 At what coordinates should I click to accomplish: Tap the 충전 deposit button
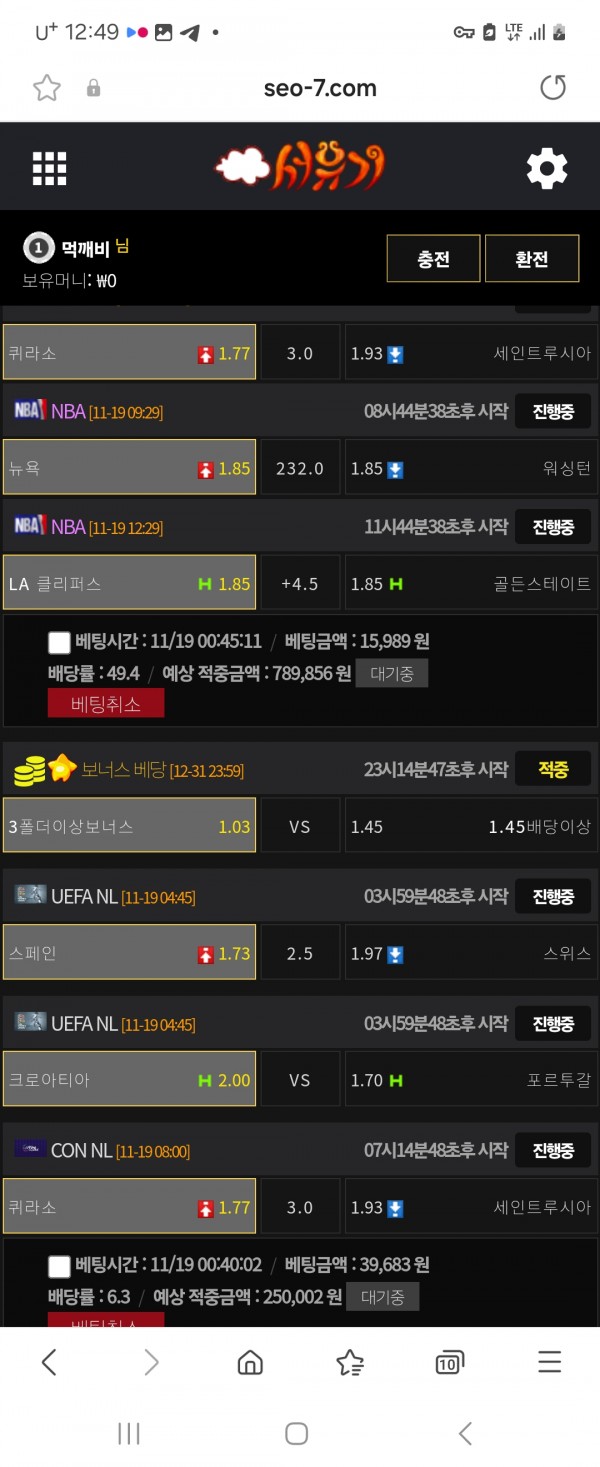(433, 259)
